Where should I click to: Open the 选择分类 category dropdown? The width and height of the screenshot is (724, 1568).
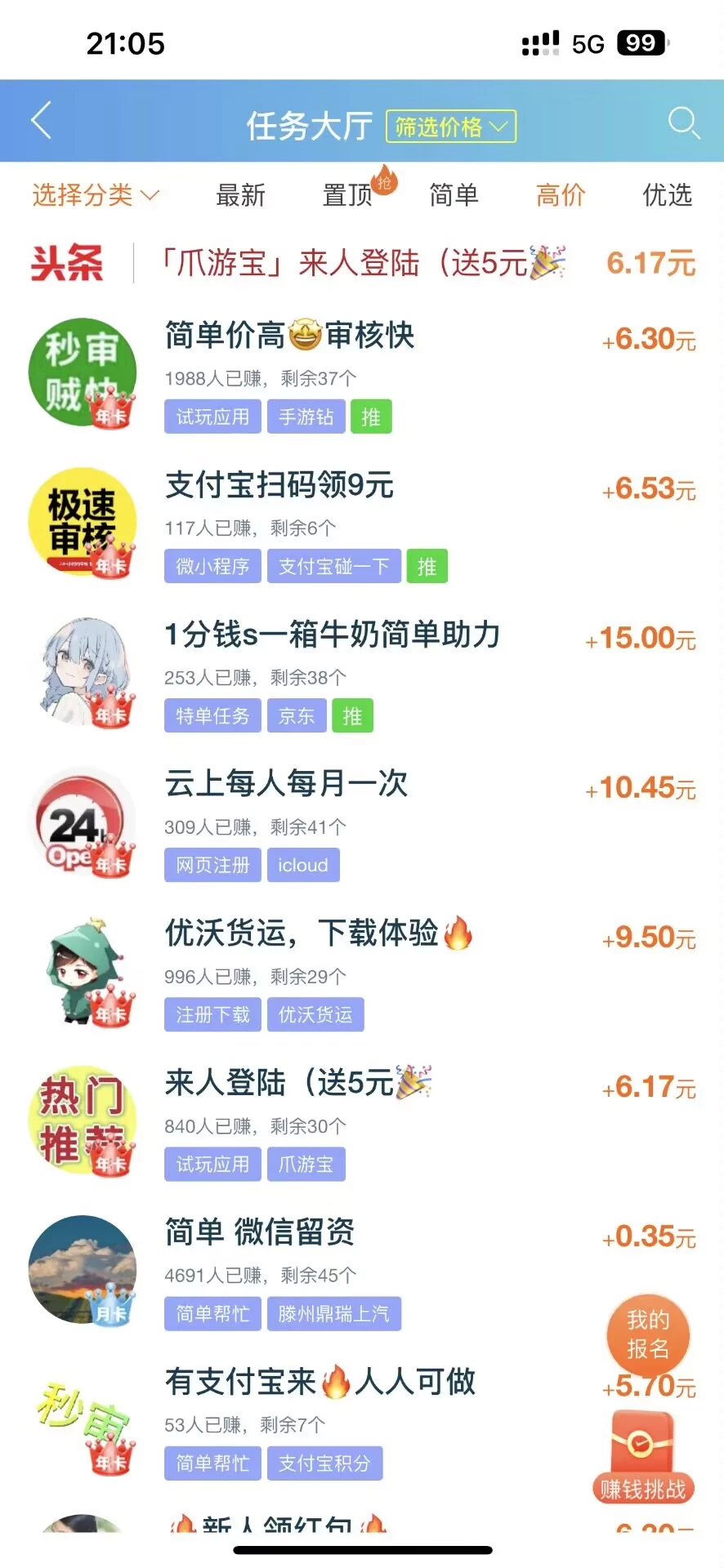pos(95,195)
